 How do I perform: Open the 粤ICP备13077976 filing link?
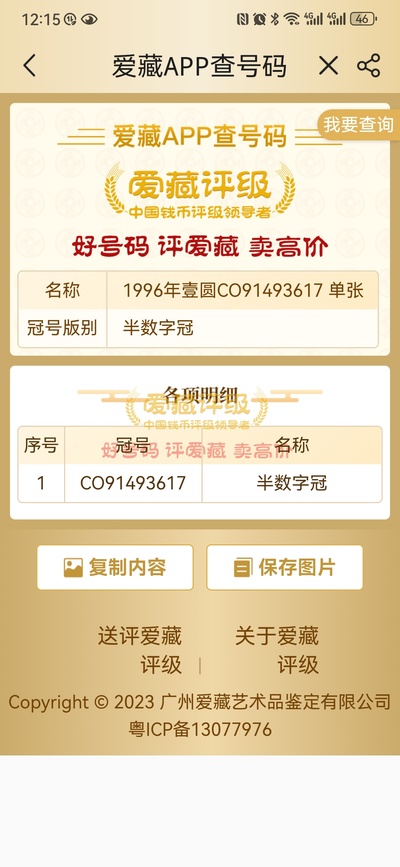click(x=200, y=729)
